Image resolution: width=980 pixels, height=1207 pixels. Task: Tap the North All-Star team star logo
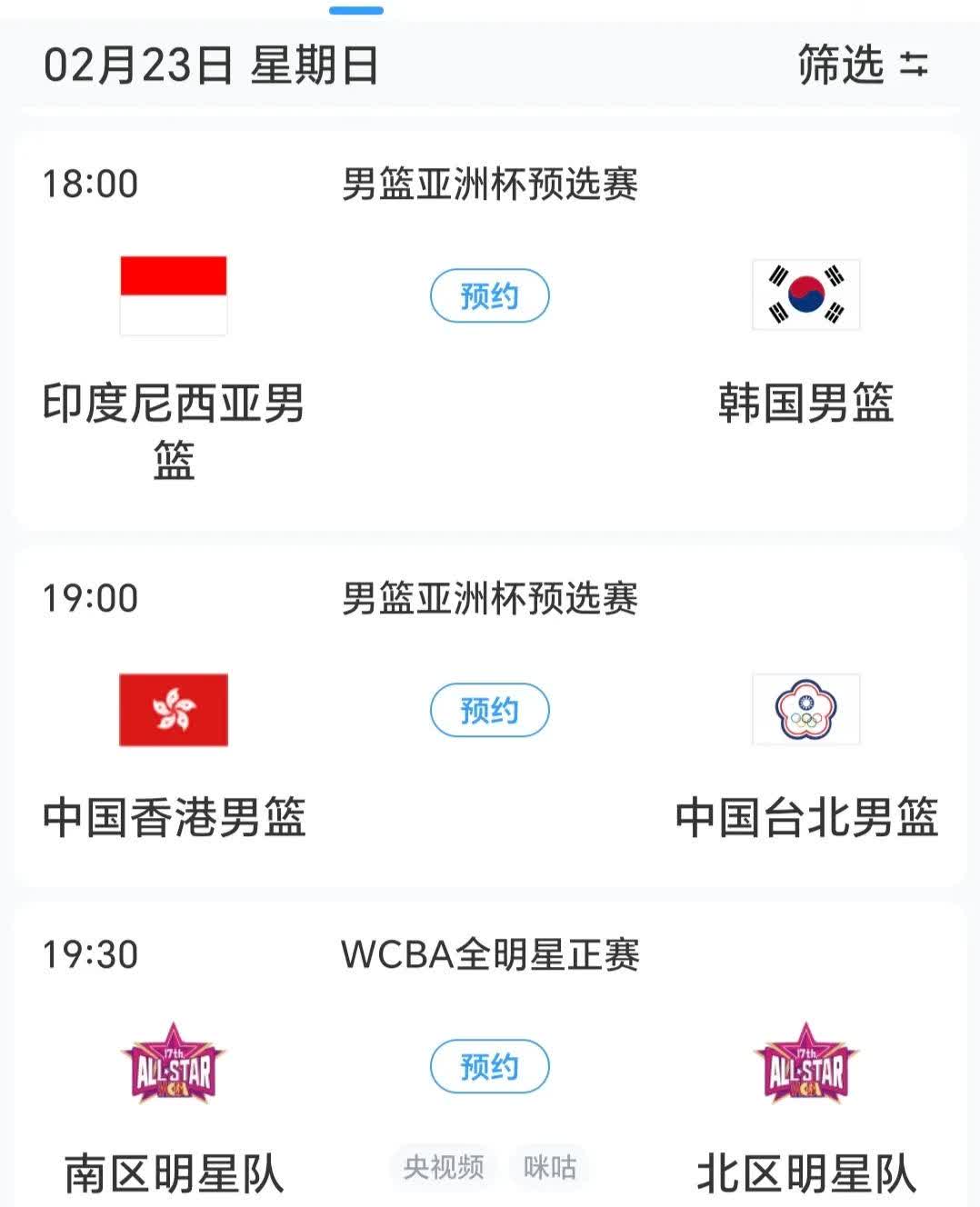[x=806, y=1065]
